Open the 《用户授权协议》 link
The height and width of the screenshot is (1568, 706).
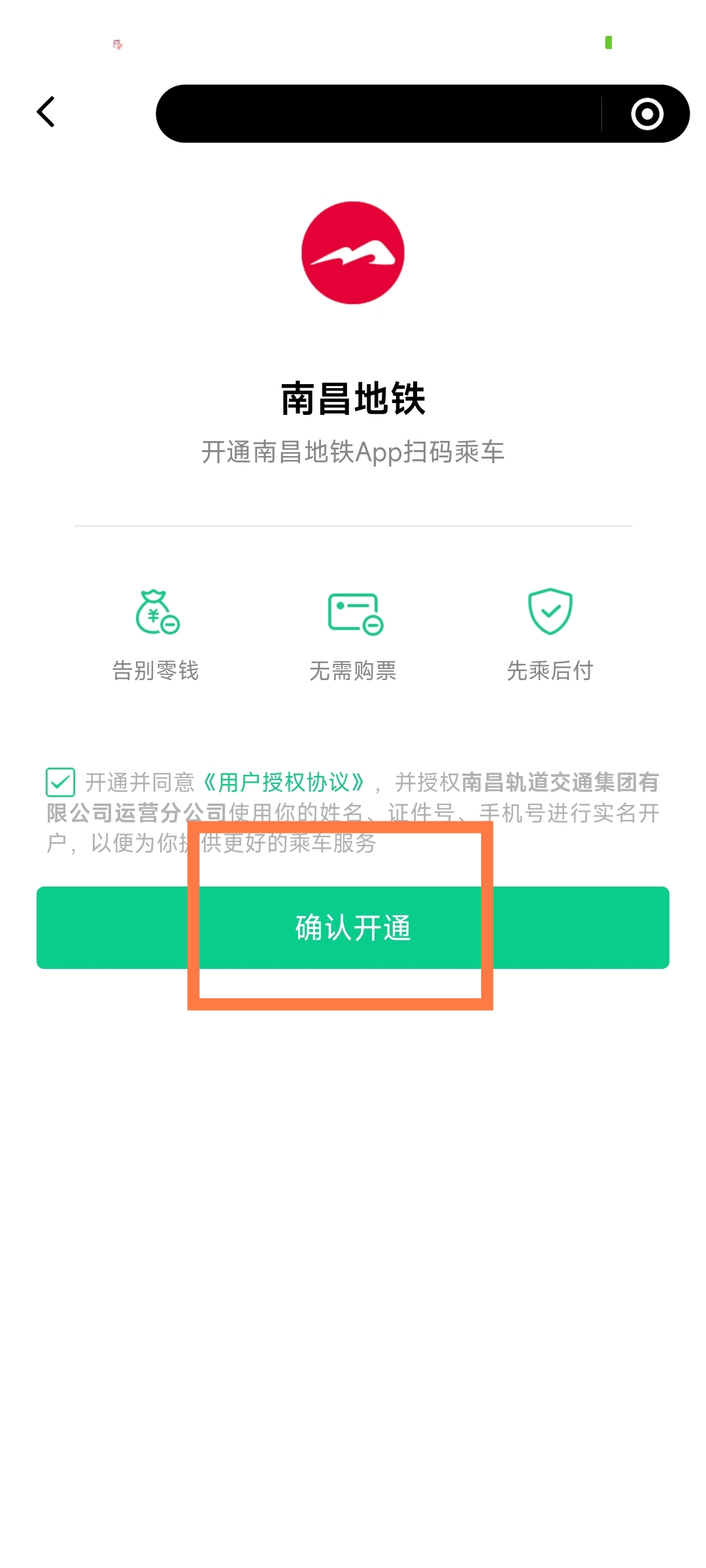[283, 782]
